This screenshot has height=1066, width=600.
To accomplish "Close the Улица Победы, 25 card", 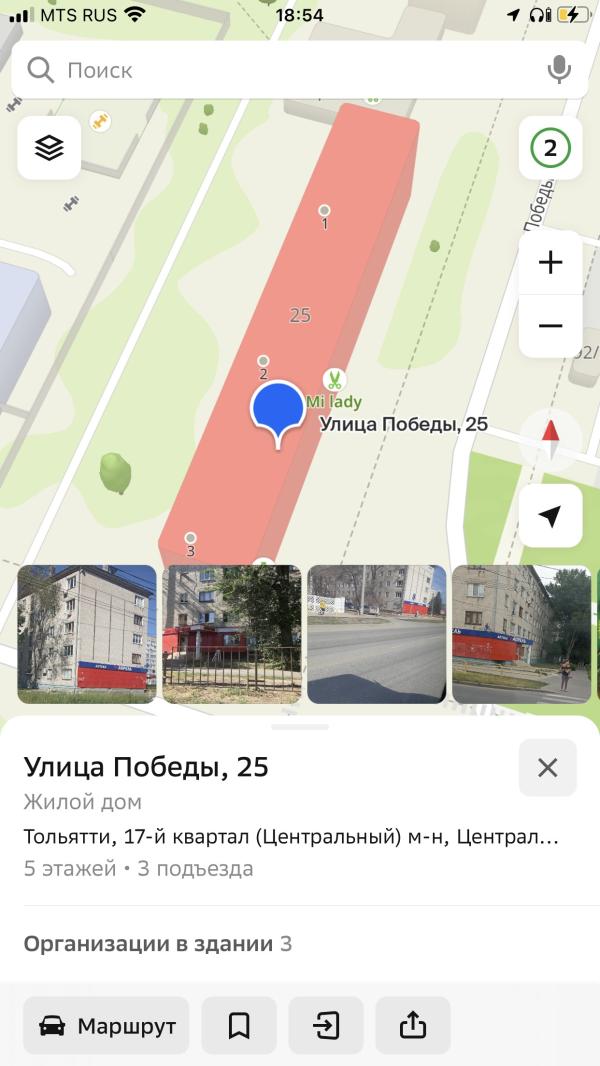I will 547,767.
